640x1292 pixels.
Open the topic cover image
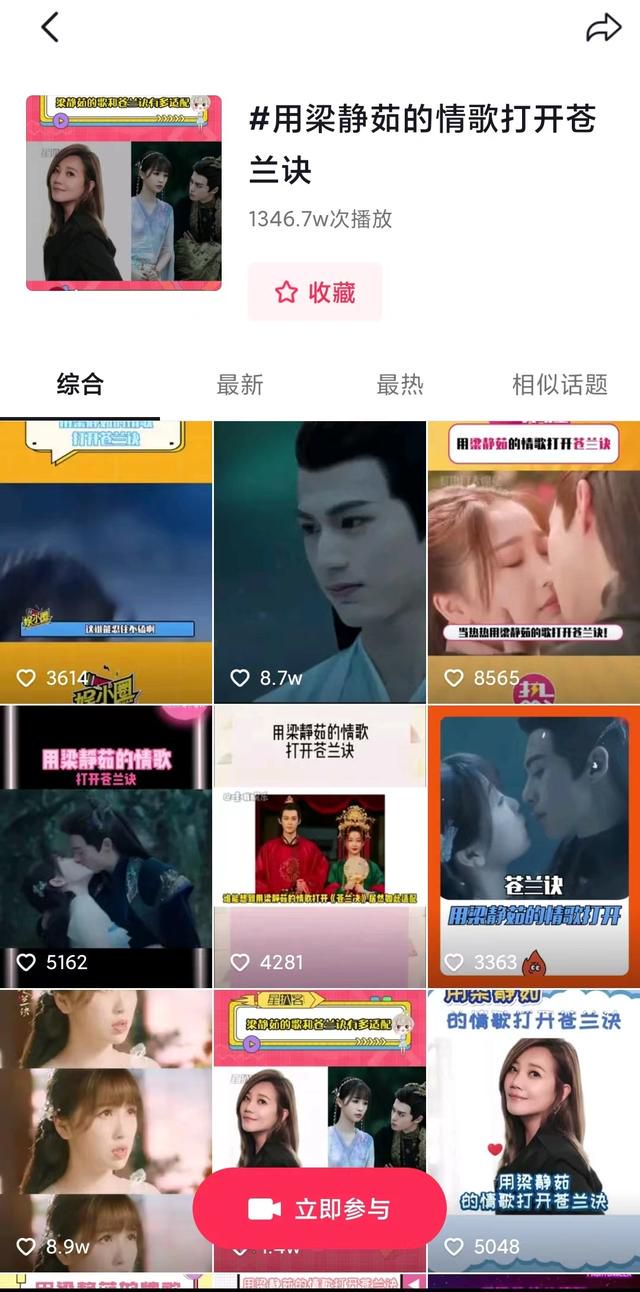(124, 193)
